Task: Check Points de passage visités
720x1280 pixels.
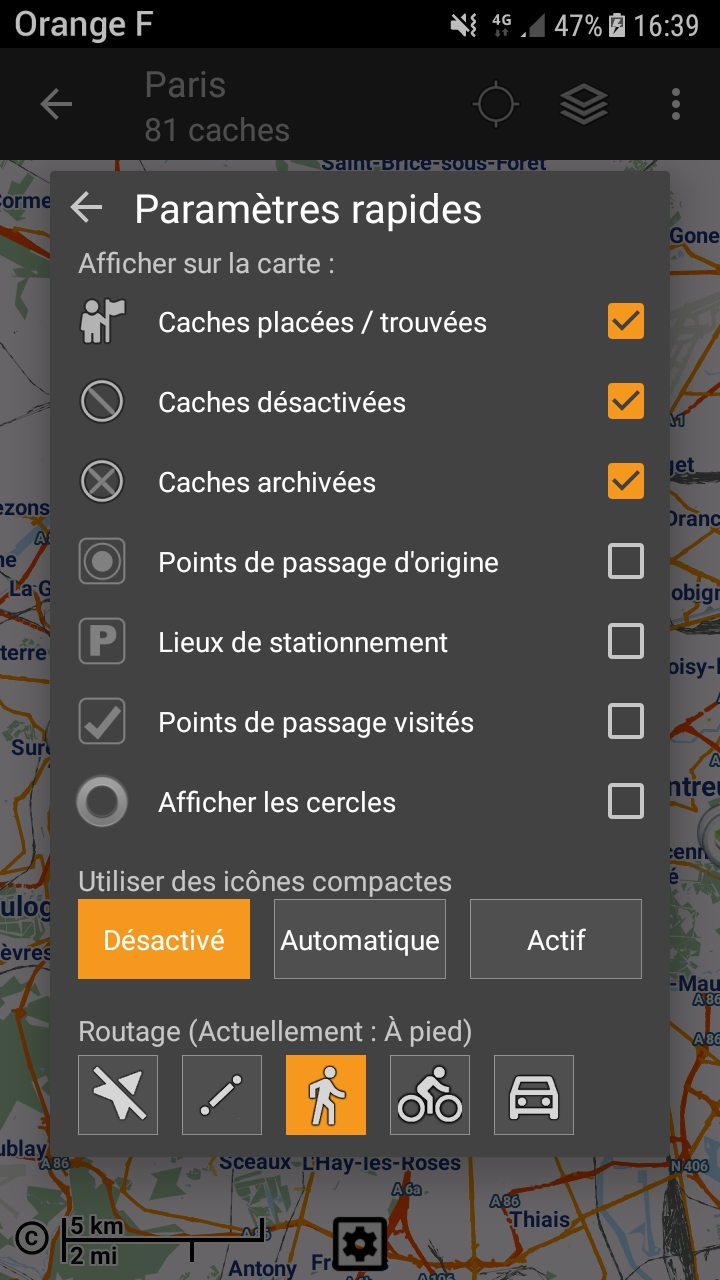Action: (x=626, y=722)
